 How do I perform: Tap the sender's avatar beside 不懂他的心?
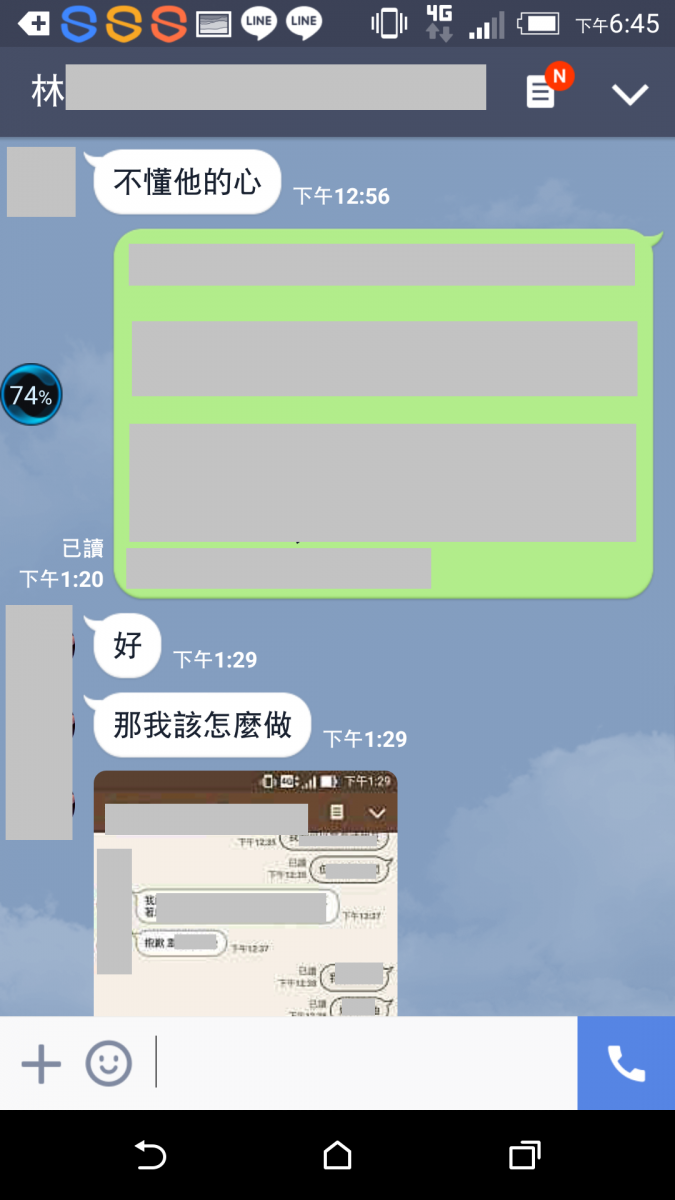click(41, 182)
